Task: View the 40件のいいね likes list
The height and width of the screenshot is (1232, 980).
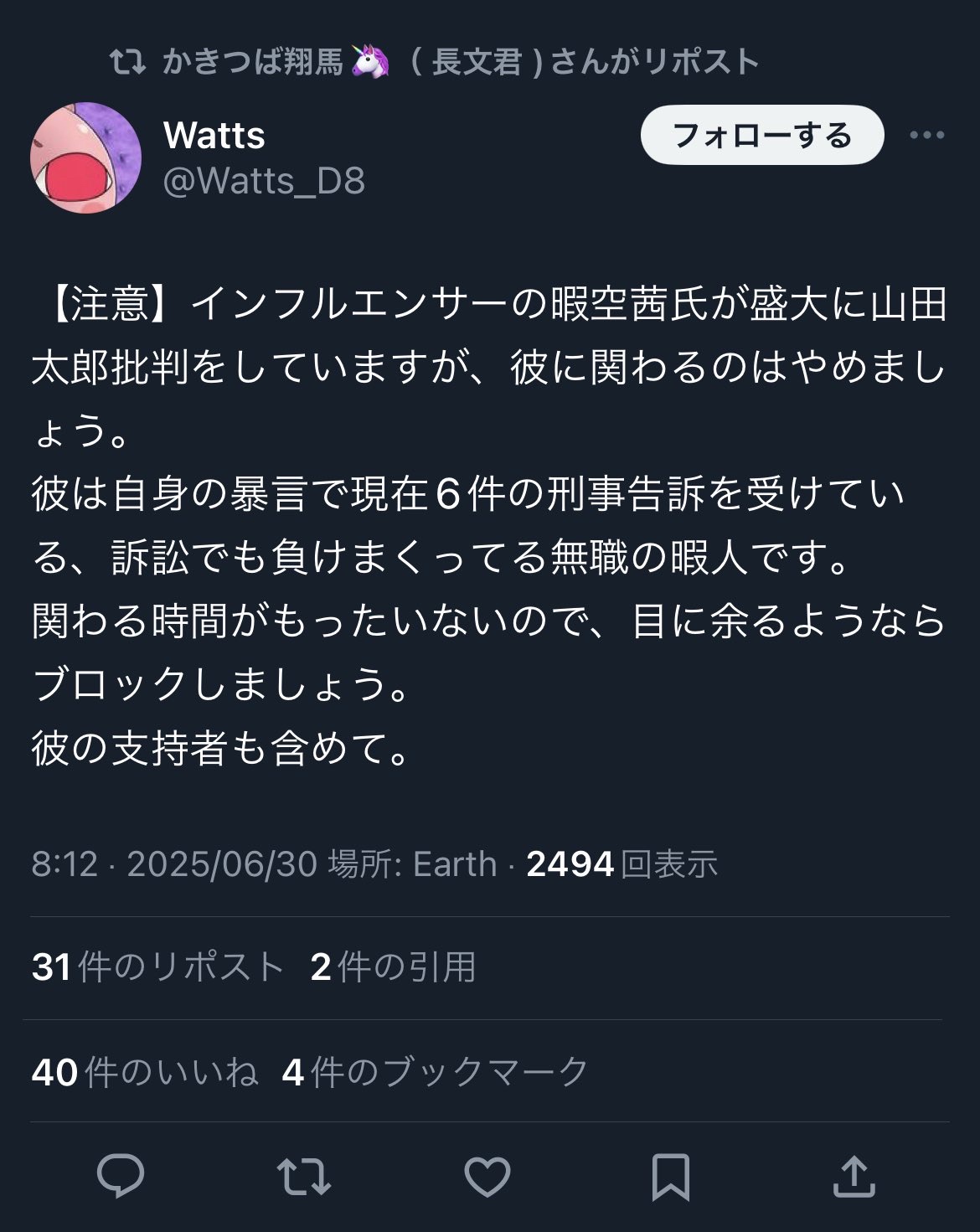Action: click(x=144, y=1071)
